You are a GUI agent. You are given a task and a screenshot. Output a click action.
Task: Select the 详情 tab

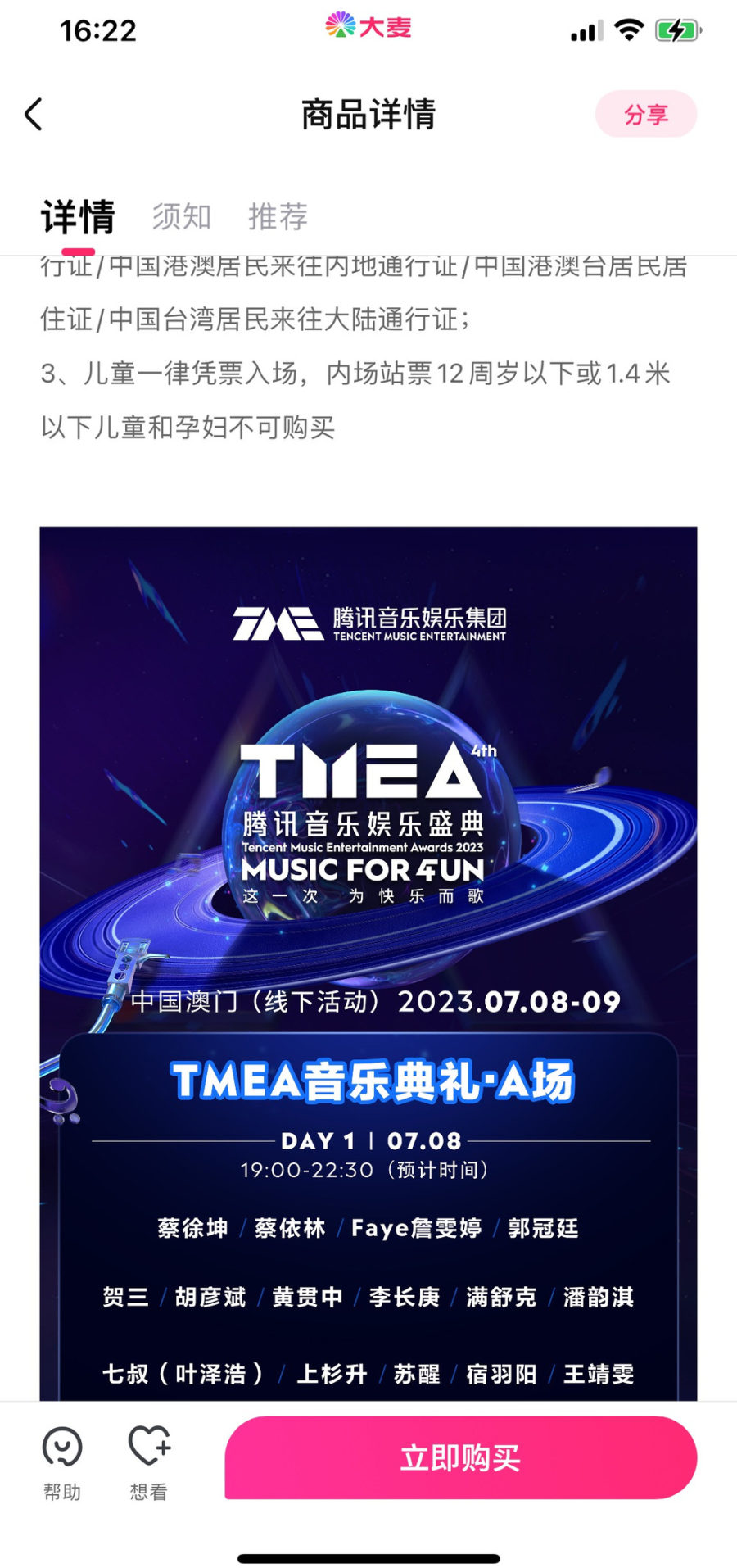click(79, 218)
